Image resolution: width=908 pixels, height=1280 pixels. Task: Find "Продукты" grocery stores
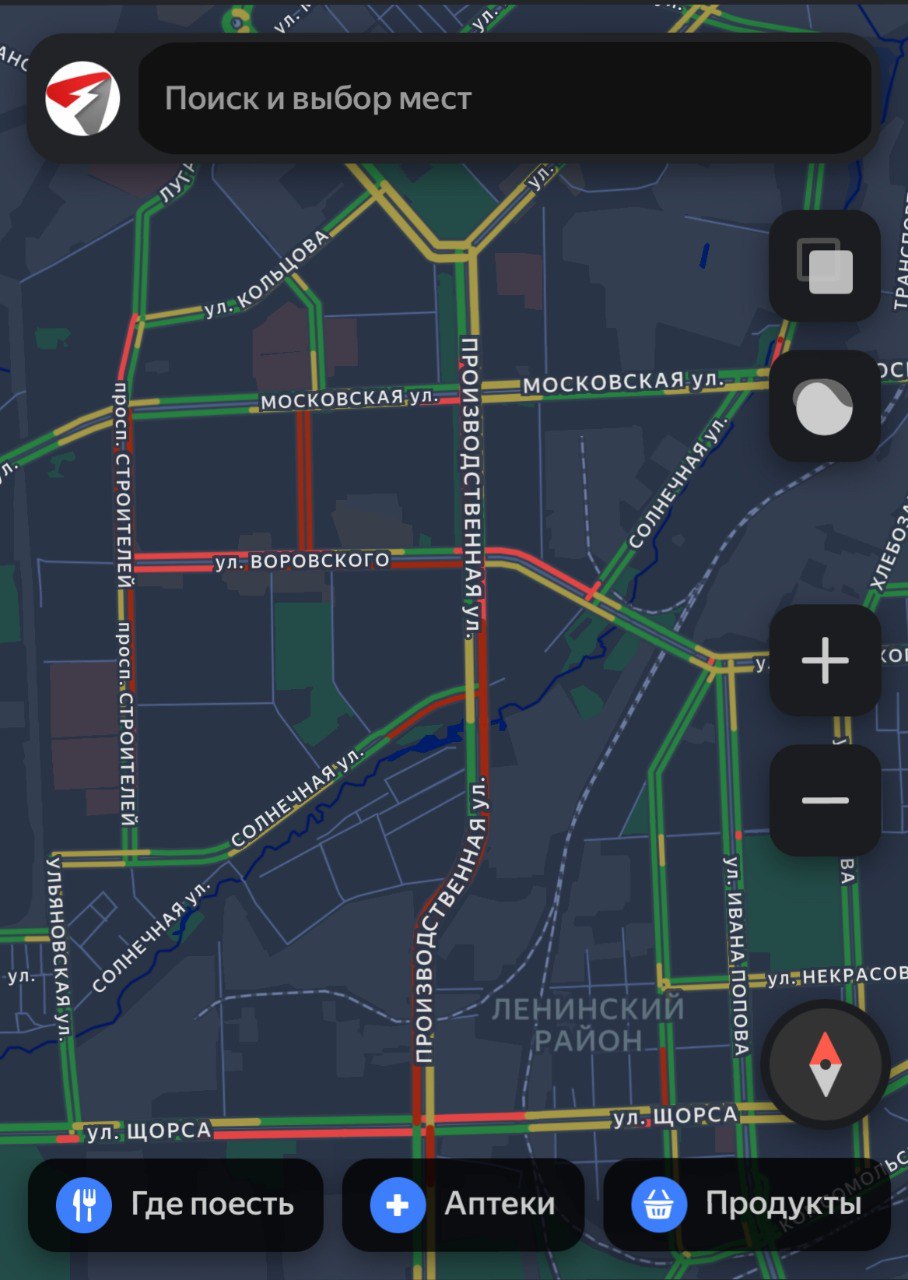tap(747, 1204)
